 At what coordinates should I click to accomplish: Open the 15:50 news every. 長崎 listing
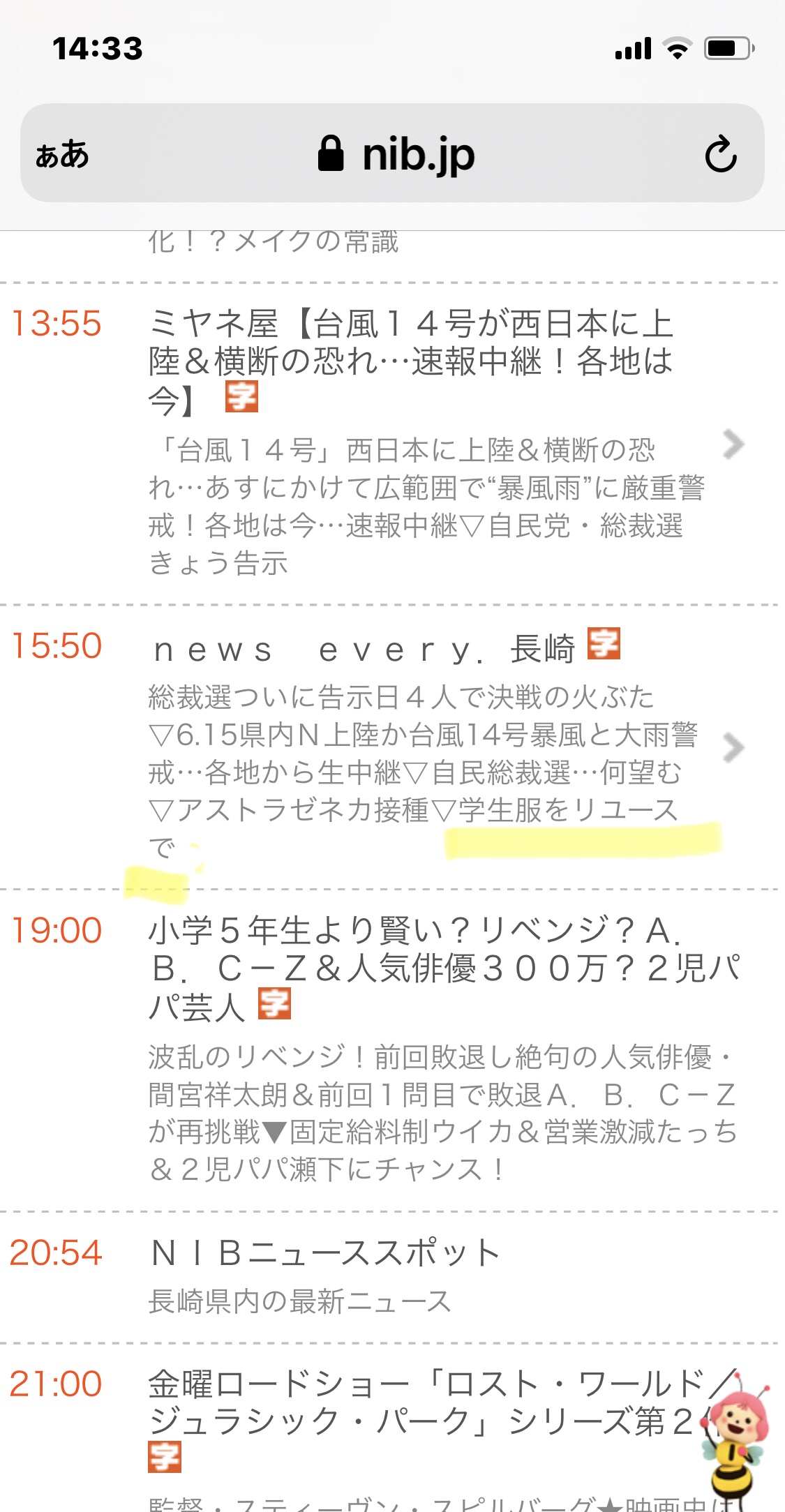tap(392, 747)
